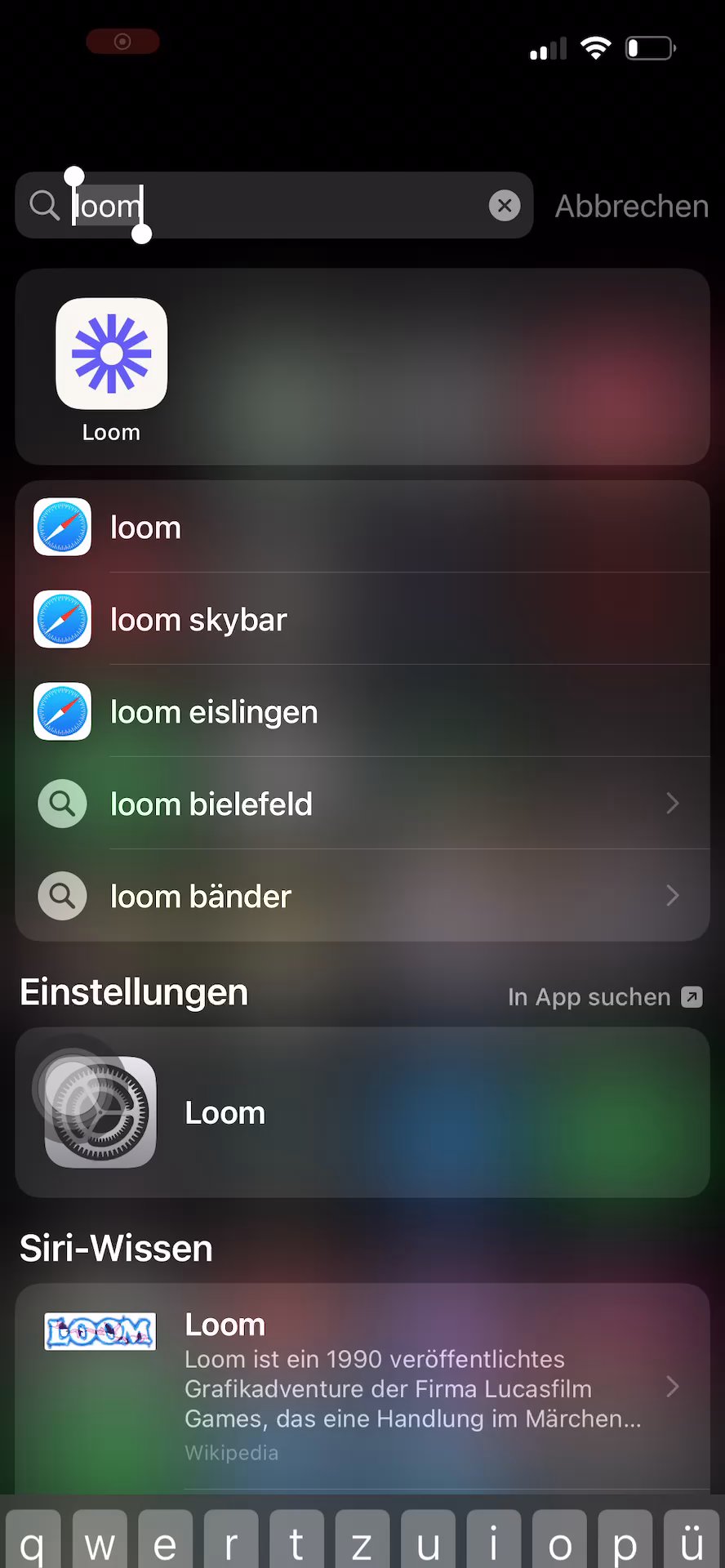Choose the "loom eislingen" suggestion

(x=362, y=712)
